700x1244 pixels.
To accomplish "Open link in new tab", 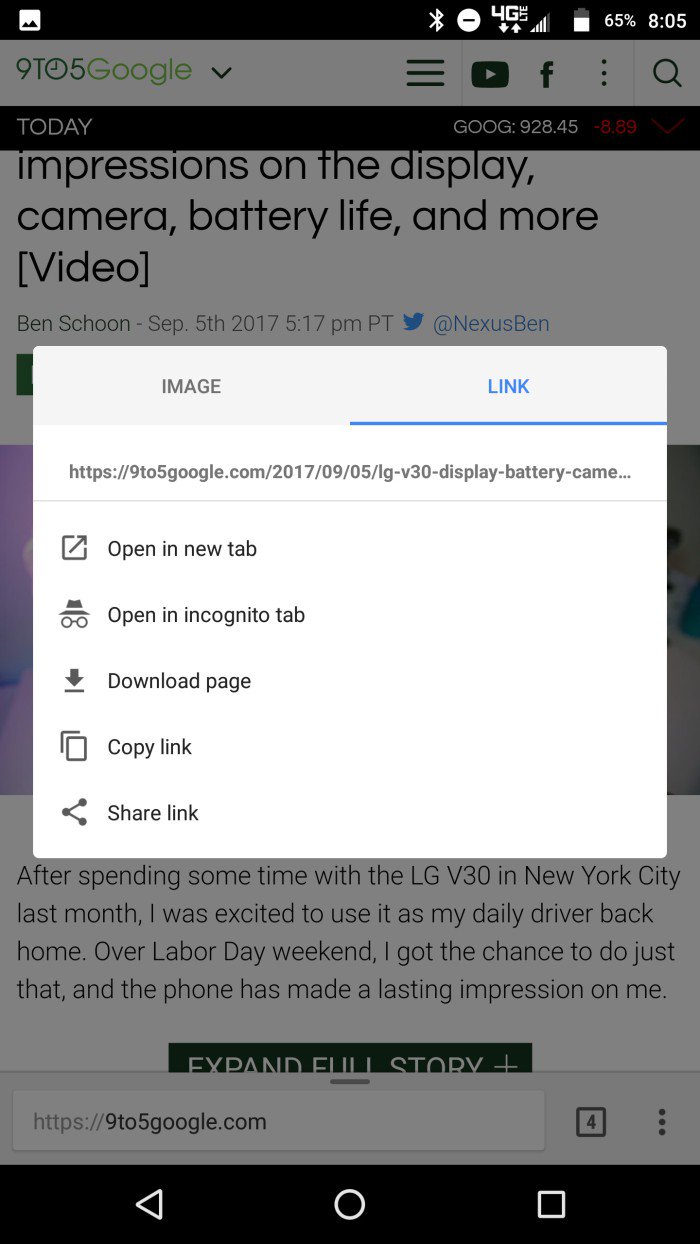I will (x=182, y=548).
